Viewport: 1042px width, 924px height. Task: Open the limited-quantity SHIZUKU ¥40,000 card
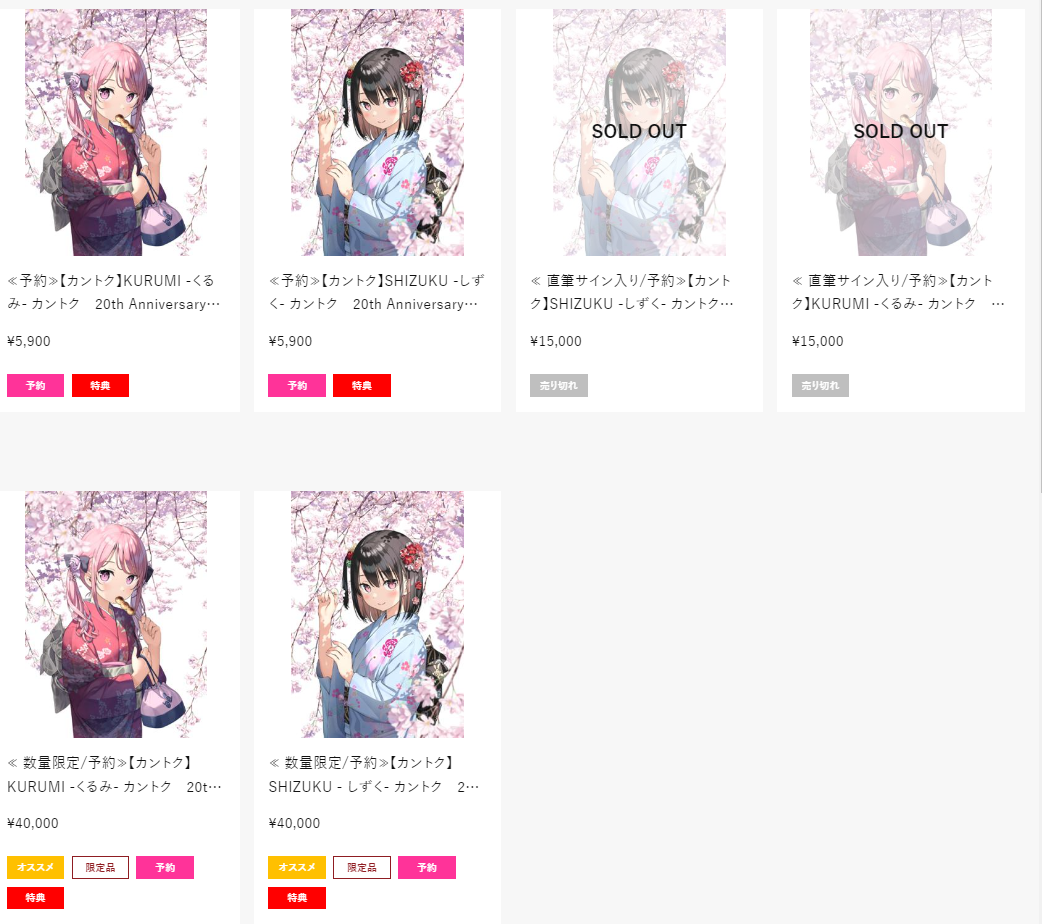tap(377, 614)
